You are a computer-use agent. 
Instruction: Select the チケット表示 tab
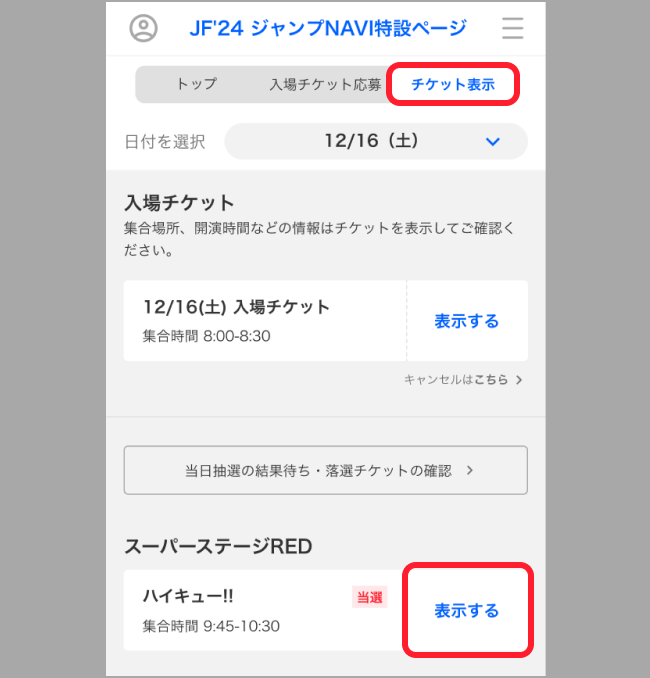click(453, 84)
